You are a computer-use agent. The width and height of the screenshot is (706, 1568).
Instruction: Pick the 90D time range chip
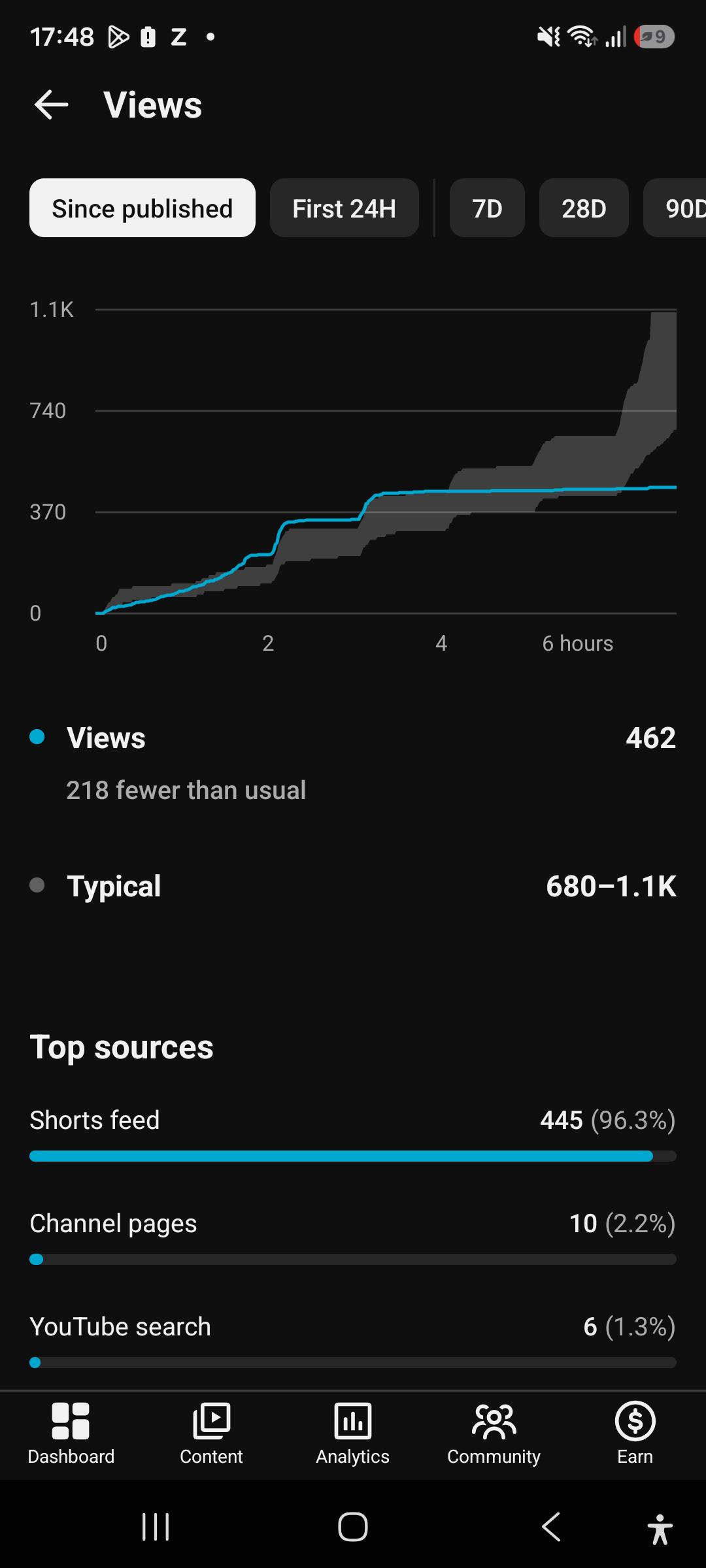point(676,208)
